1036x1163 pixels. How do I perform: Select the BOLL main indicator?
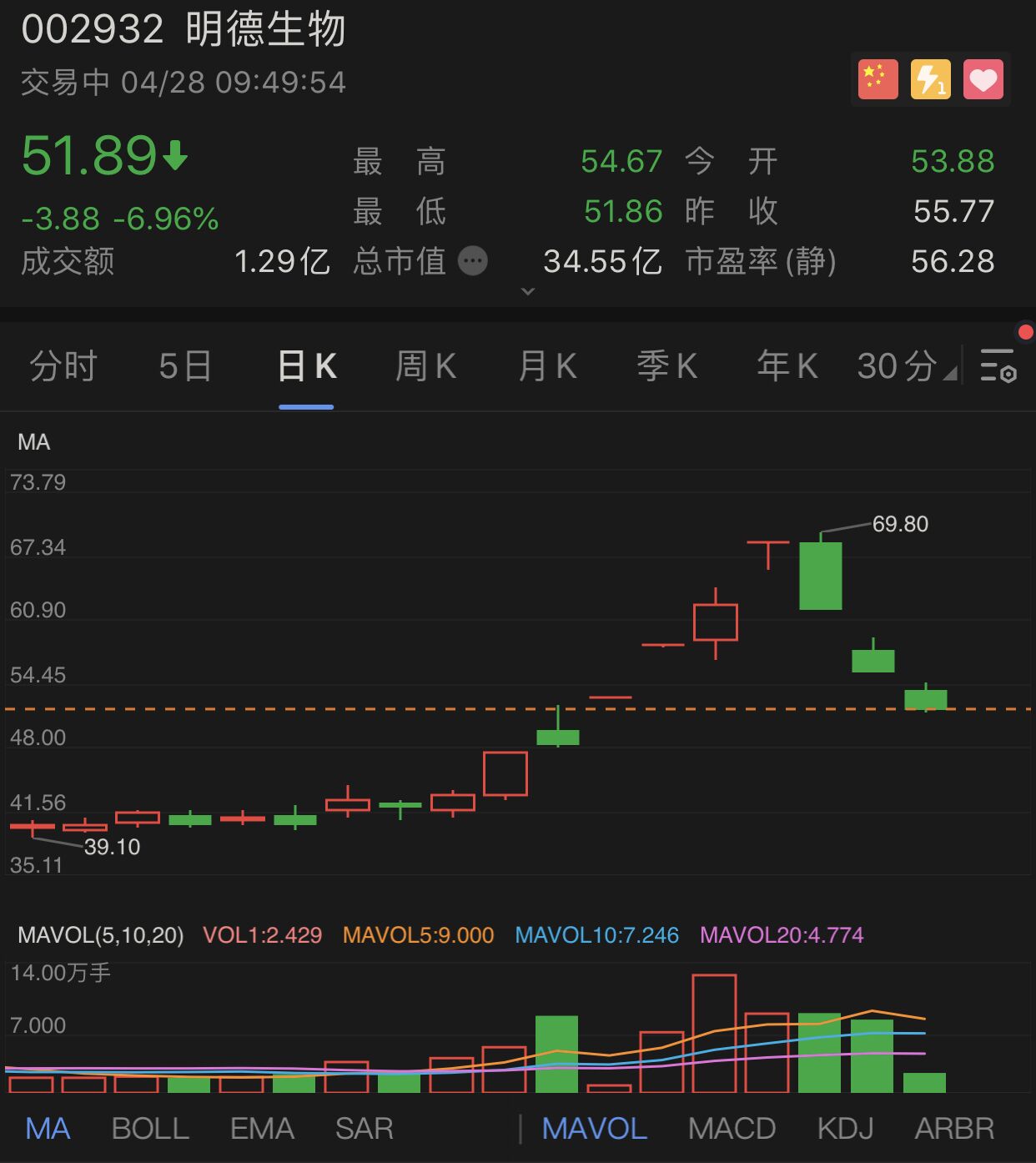tap(150, 1129)
